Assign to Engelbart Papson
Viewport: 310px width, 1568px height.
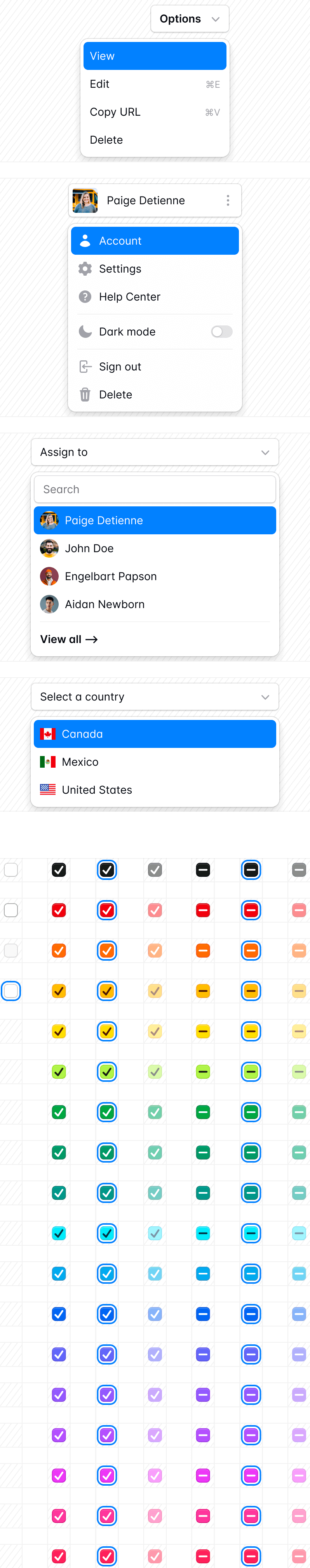pos(155,576)
